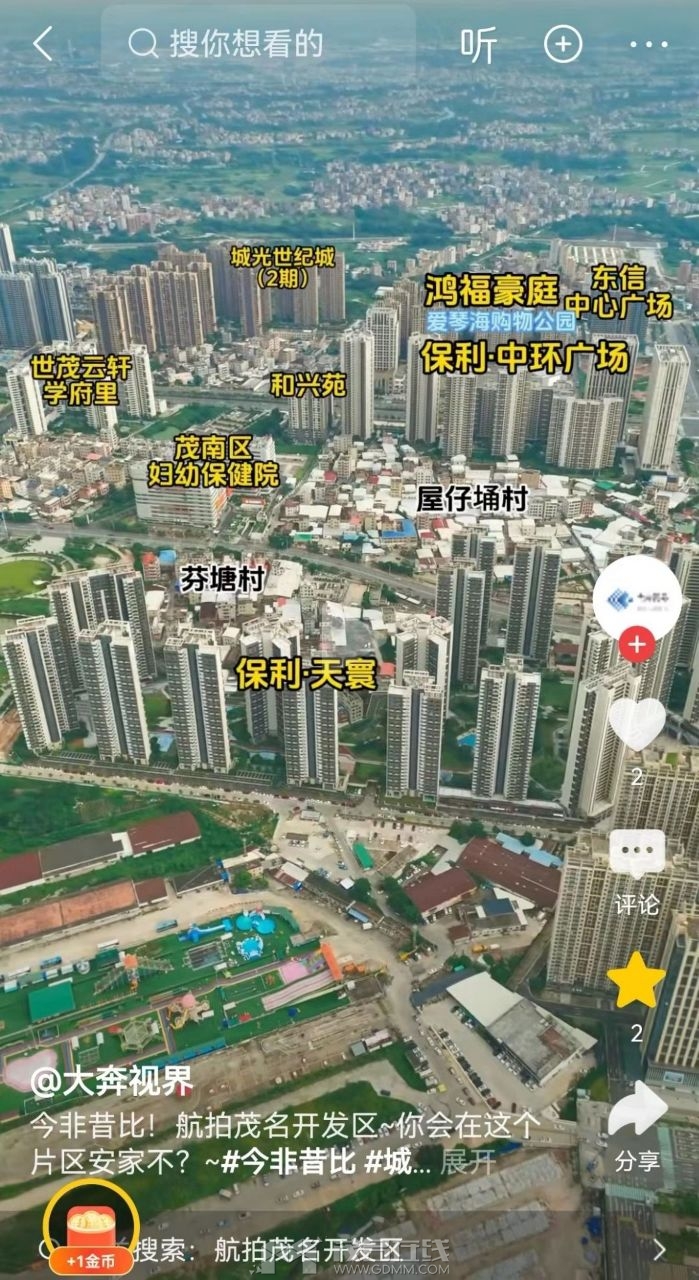The width and height of the screenshot is (699, 1280).
Task: Open the circled plus icon at top
Action: click(562, 44)
